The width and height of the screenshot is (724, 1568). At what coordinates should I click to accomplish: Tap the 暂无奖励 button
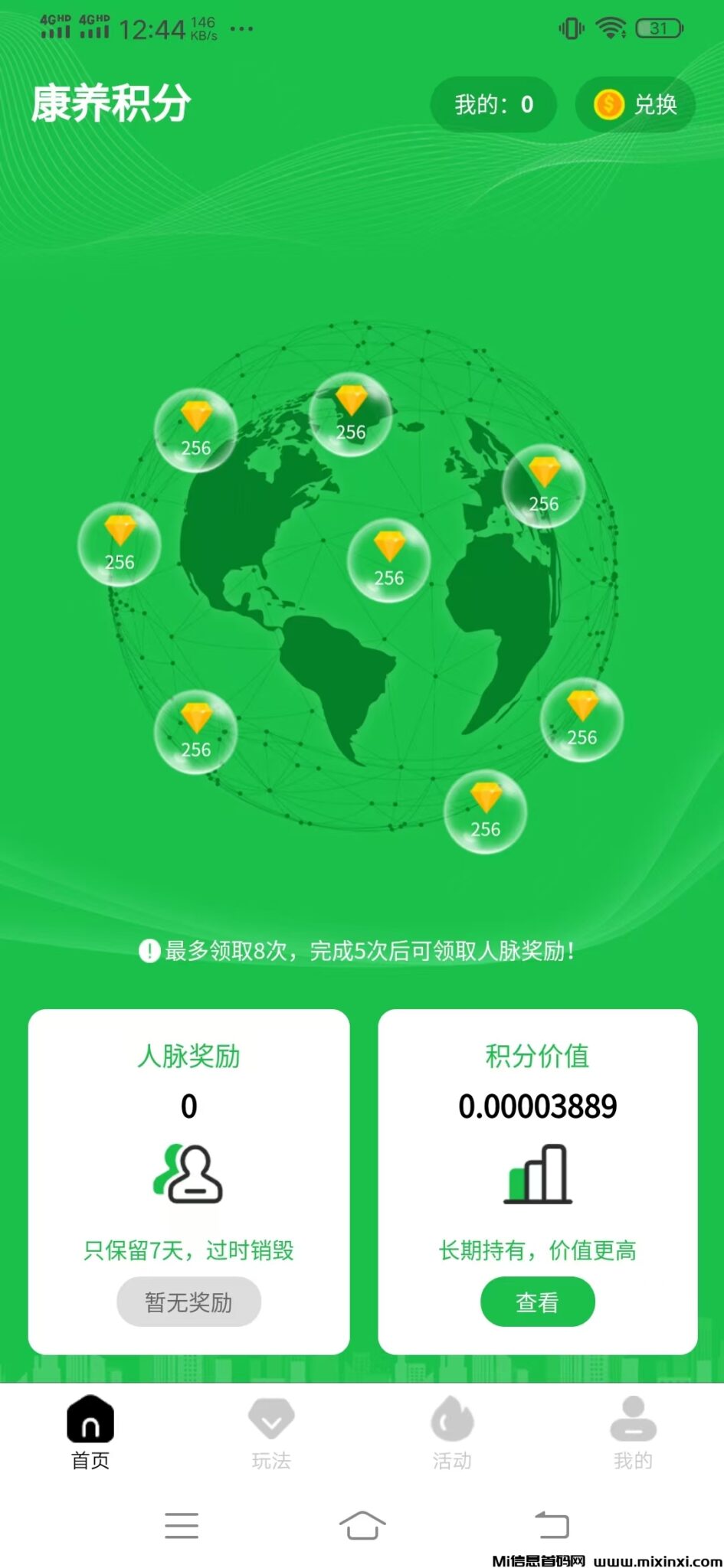point(188,1301)
